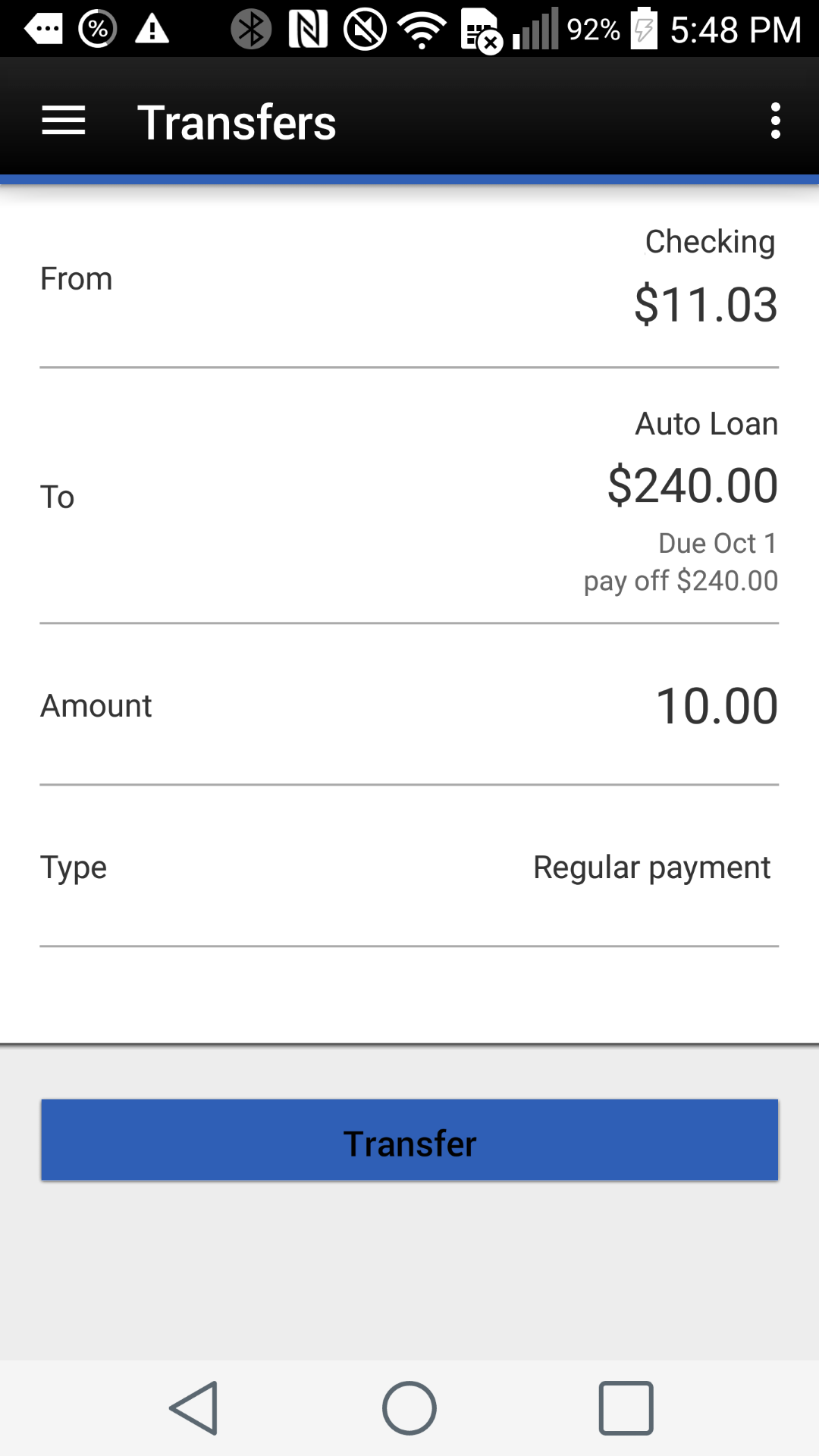Tap the cellular signal strength icon
Screen dimensions: 819x1456
pyautogui.click(x=536, y=29)
